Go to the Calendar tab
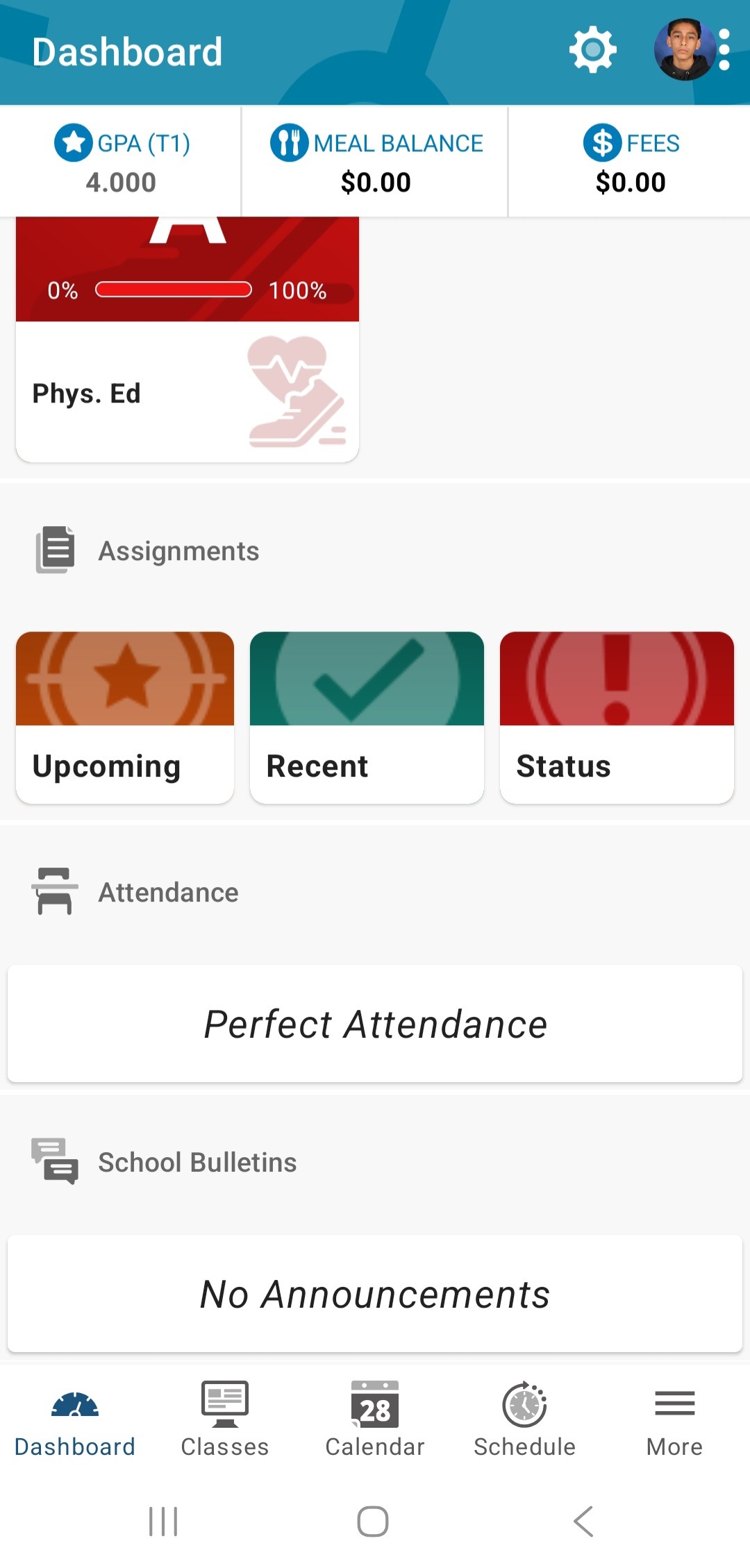Image resolution: width=750 pixels, height=1568 pixels. 375,1419
